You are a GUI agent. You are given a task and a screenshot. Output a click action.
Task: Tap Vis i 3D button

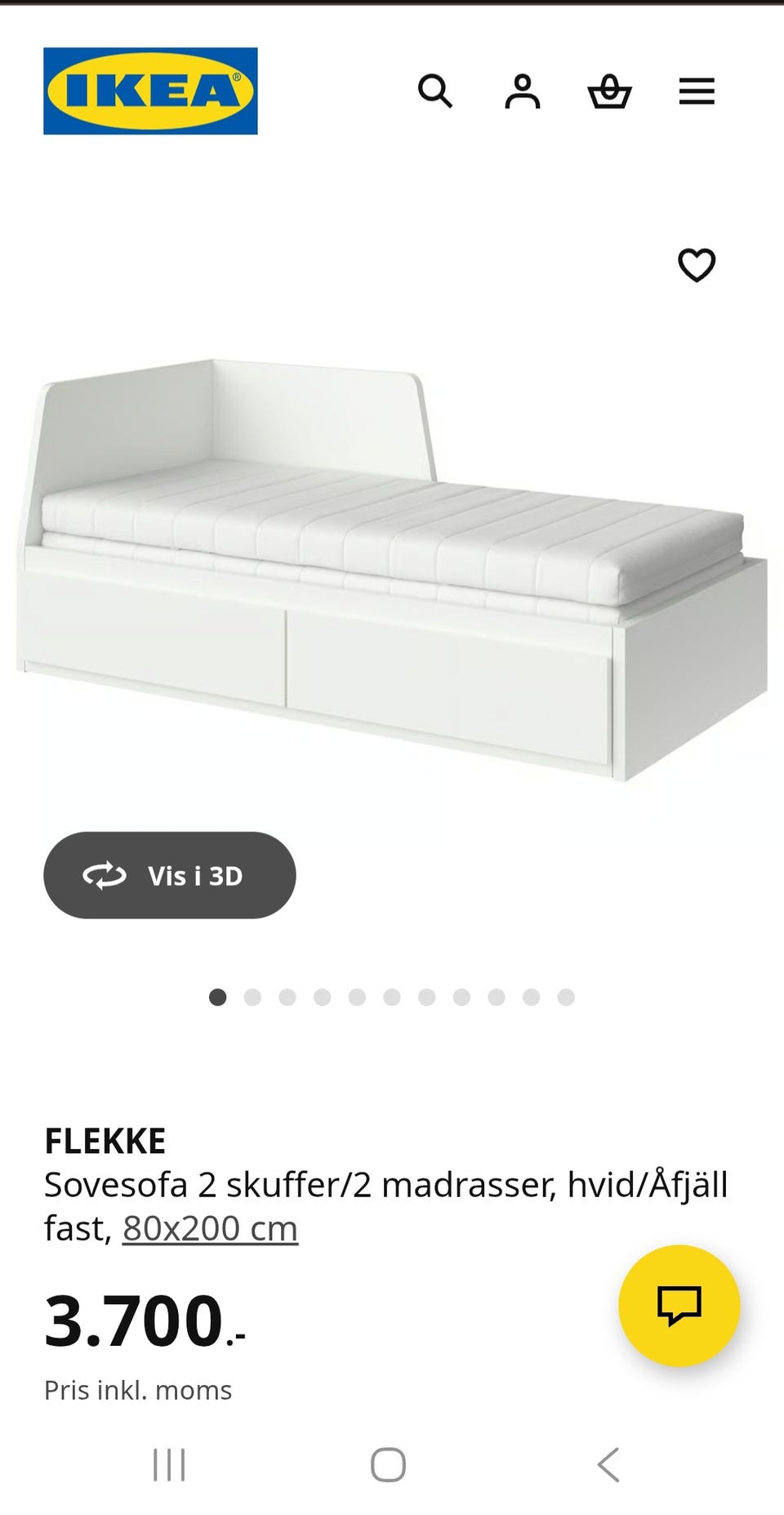170,875
